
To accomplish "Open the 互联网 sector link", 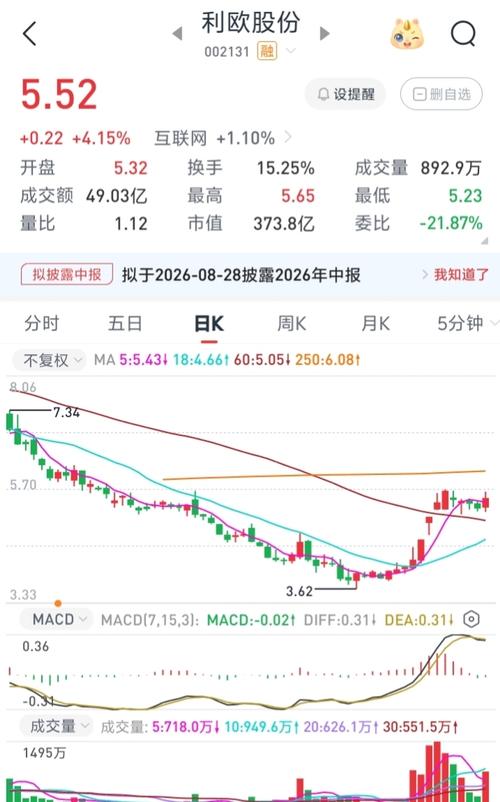I will click(x=223, y=138).
